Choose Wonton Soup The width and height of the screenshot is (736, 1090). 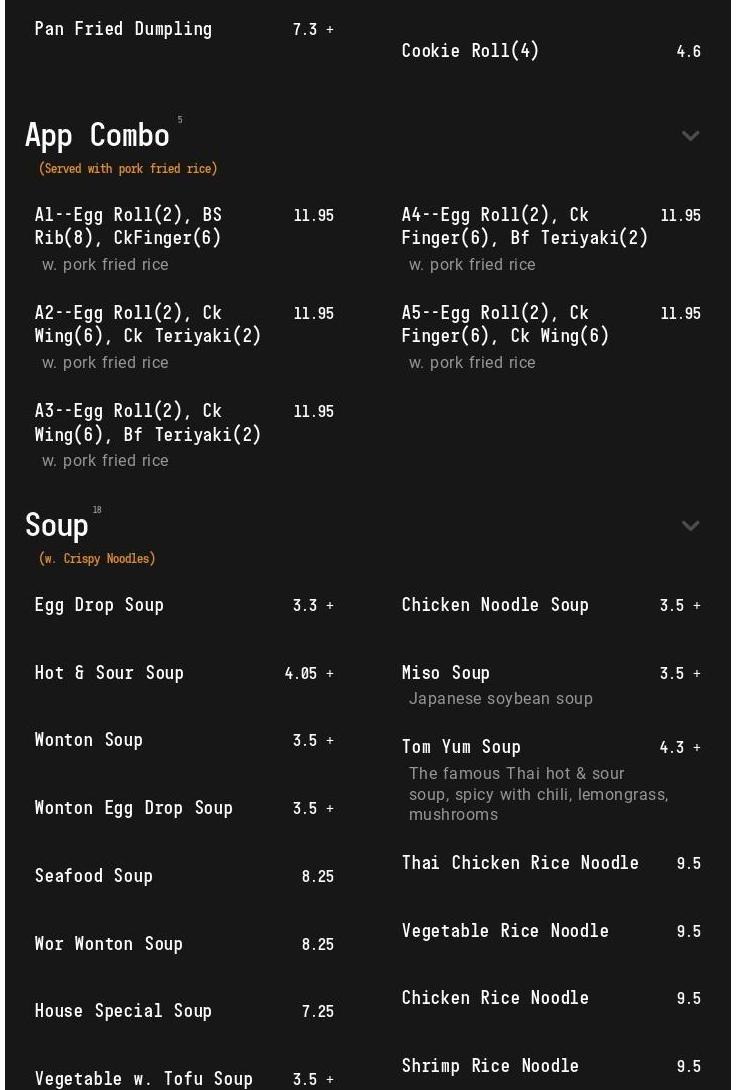[x=89, y=740]
